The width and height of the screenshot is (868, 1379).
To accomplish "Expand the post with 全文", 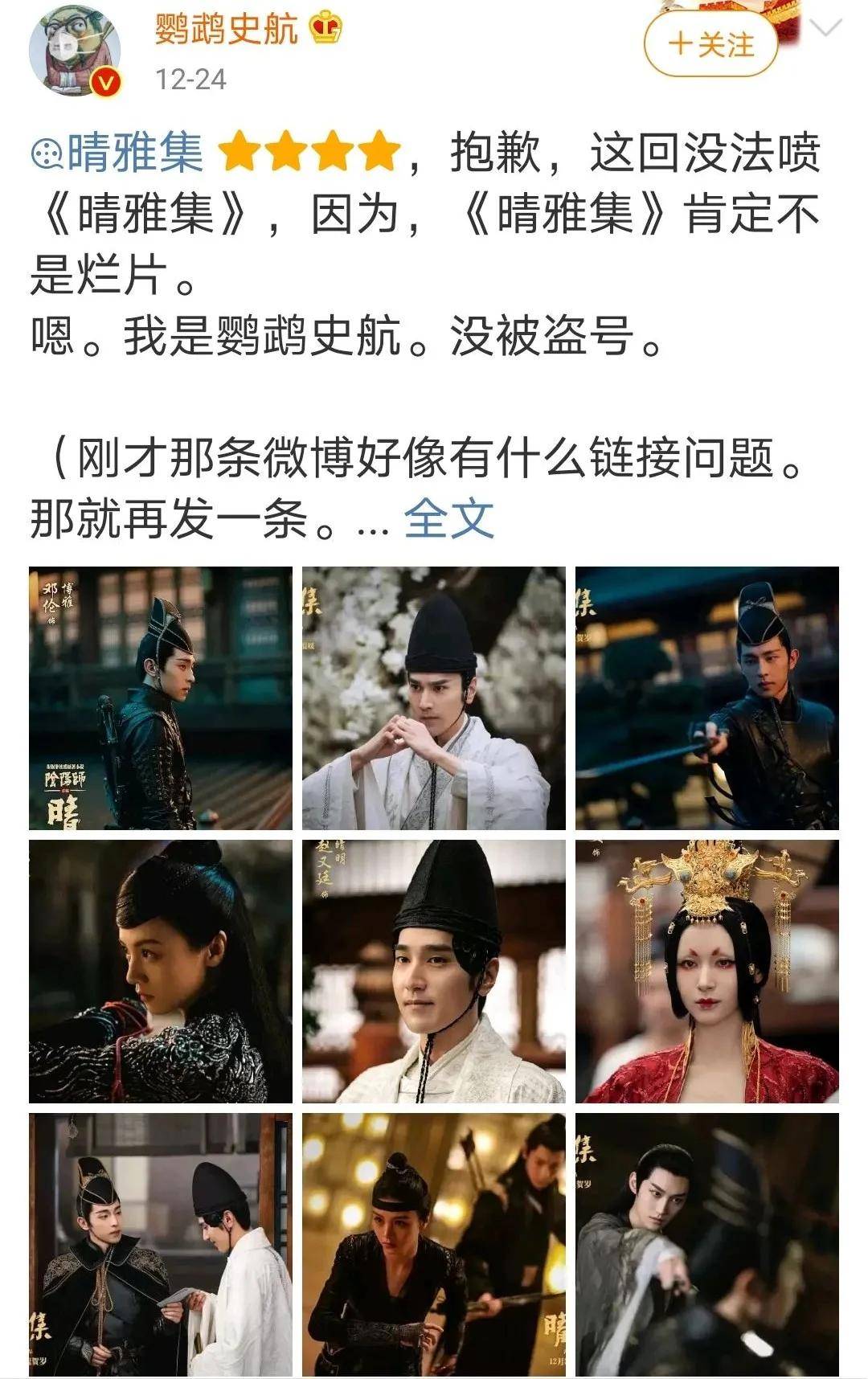I will click(x=448, y=519).
